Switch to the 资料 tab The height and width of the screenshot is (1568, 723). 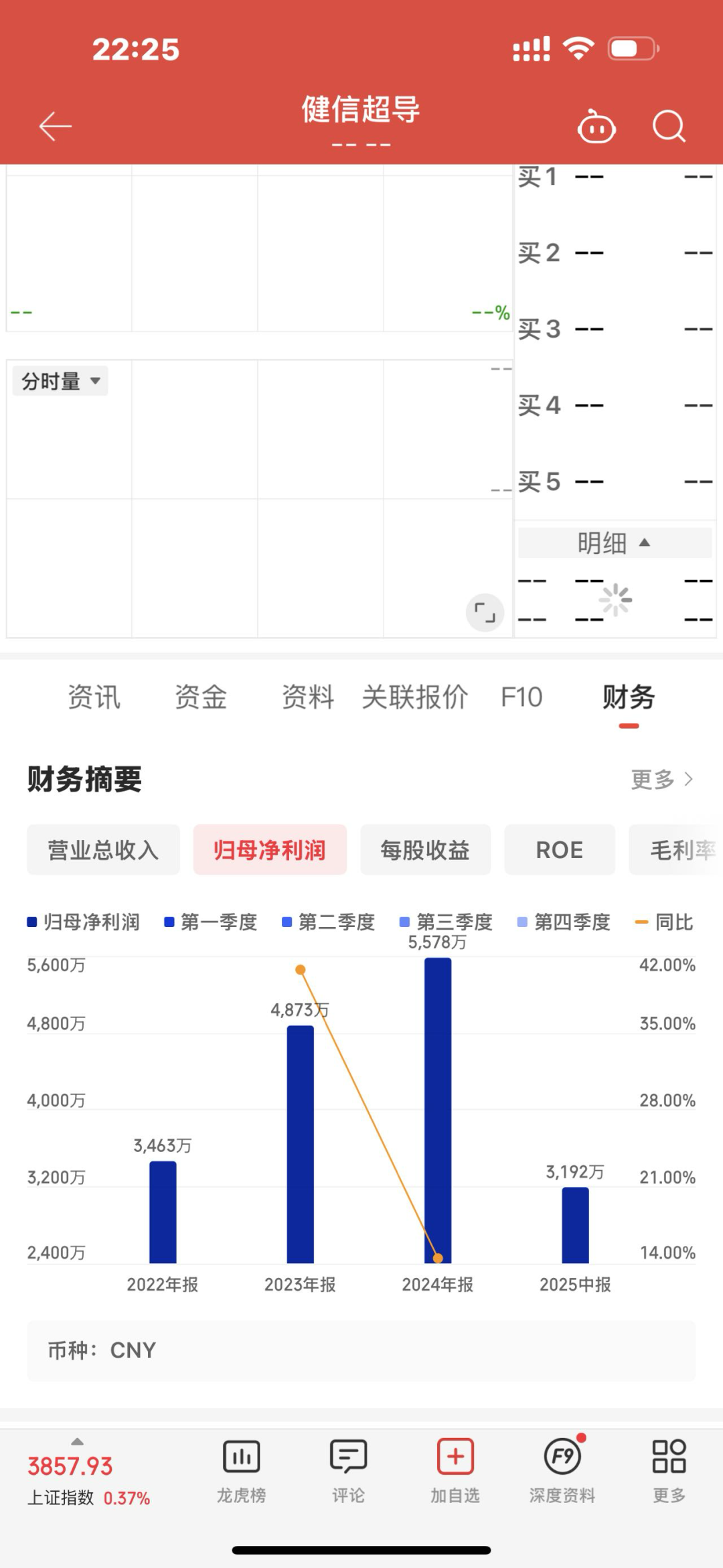(x=308, y=697)
